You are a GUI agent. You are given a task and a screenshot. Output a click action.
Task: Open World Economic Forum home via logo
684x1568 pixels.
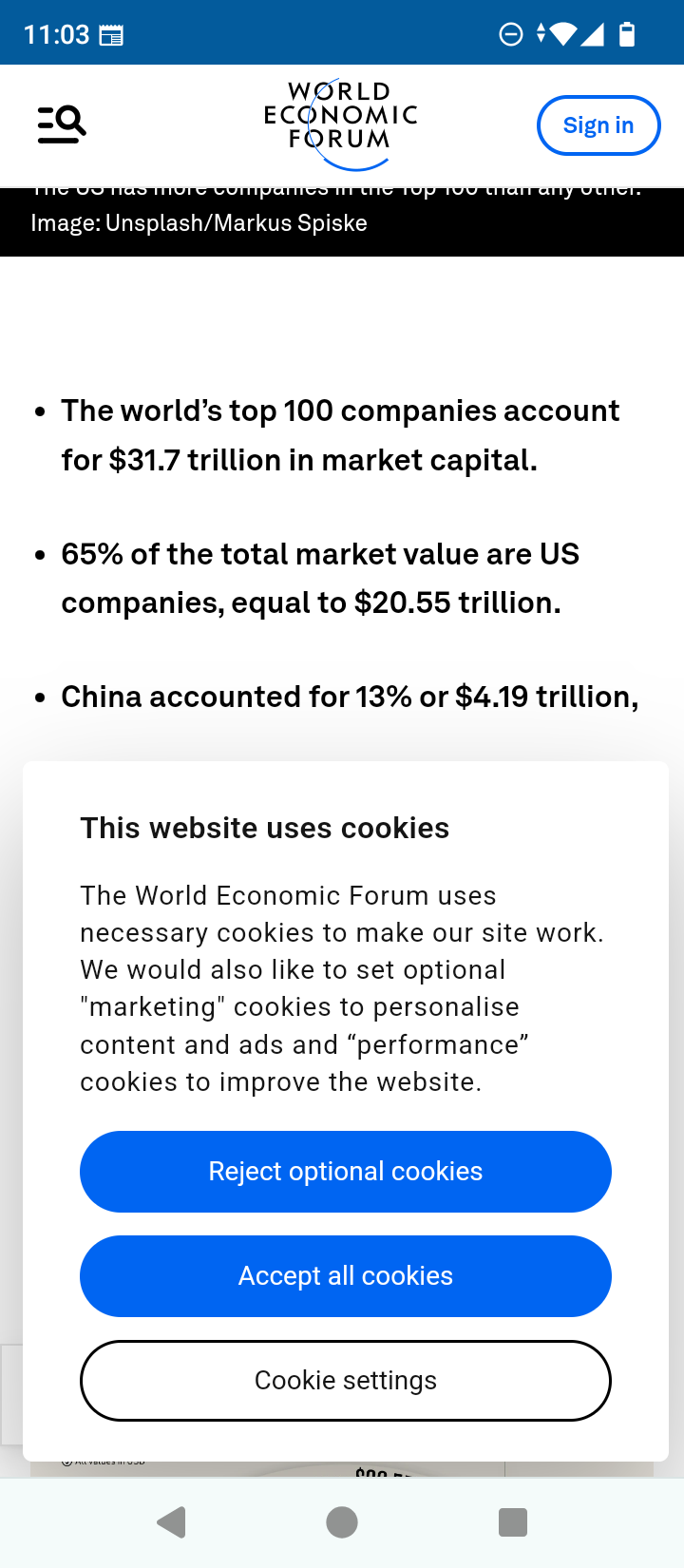340,124
